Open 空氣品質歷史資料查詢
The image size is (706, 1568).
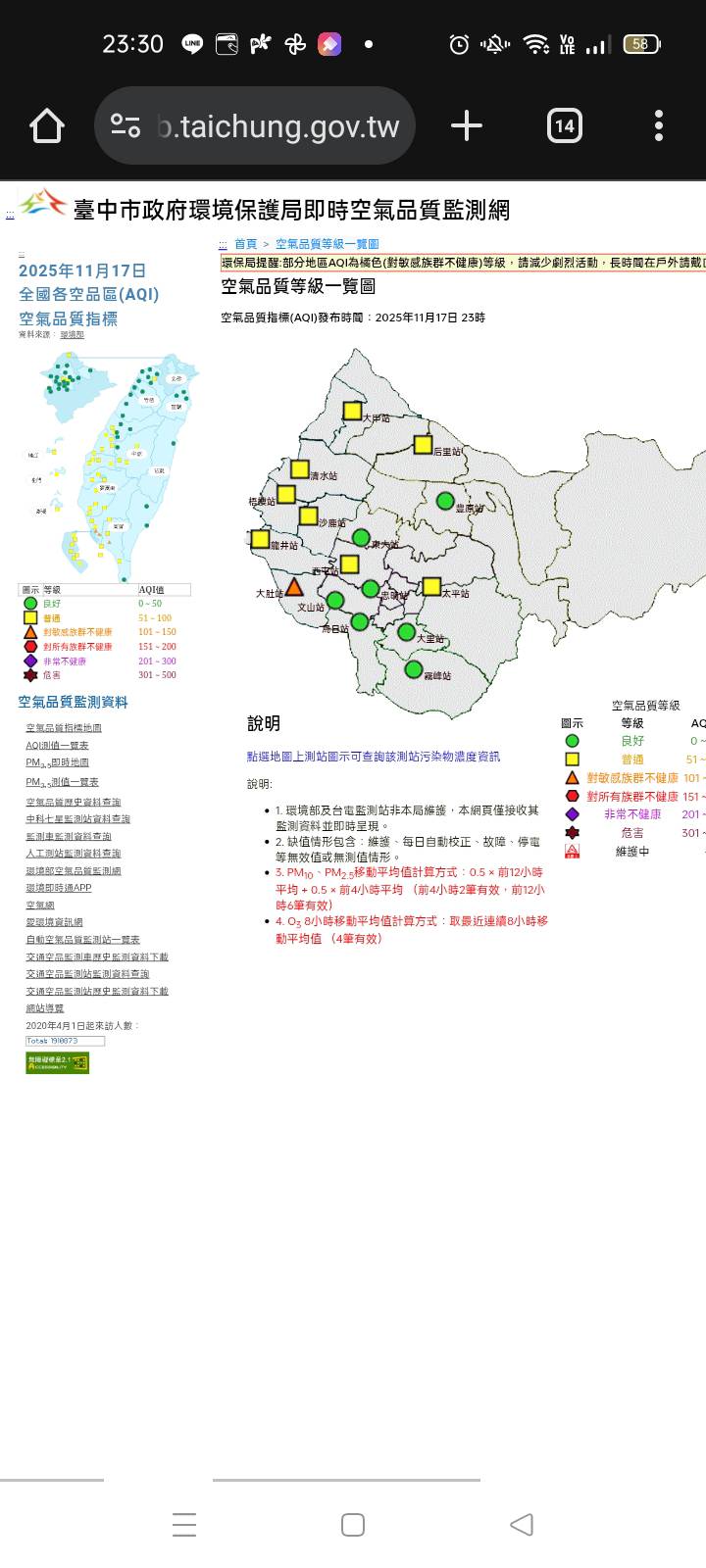74,802
